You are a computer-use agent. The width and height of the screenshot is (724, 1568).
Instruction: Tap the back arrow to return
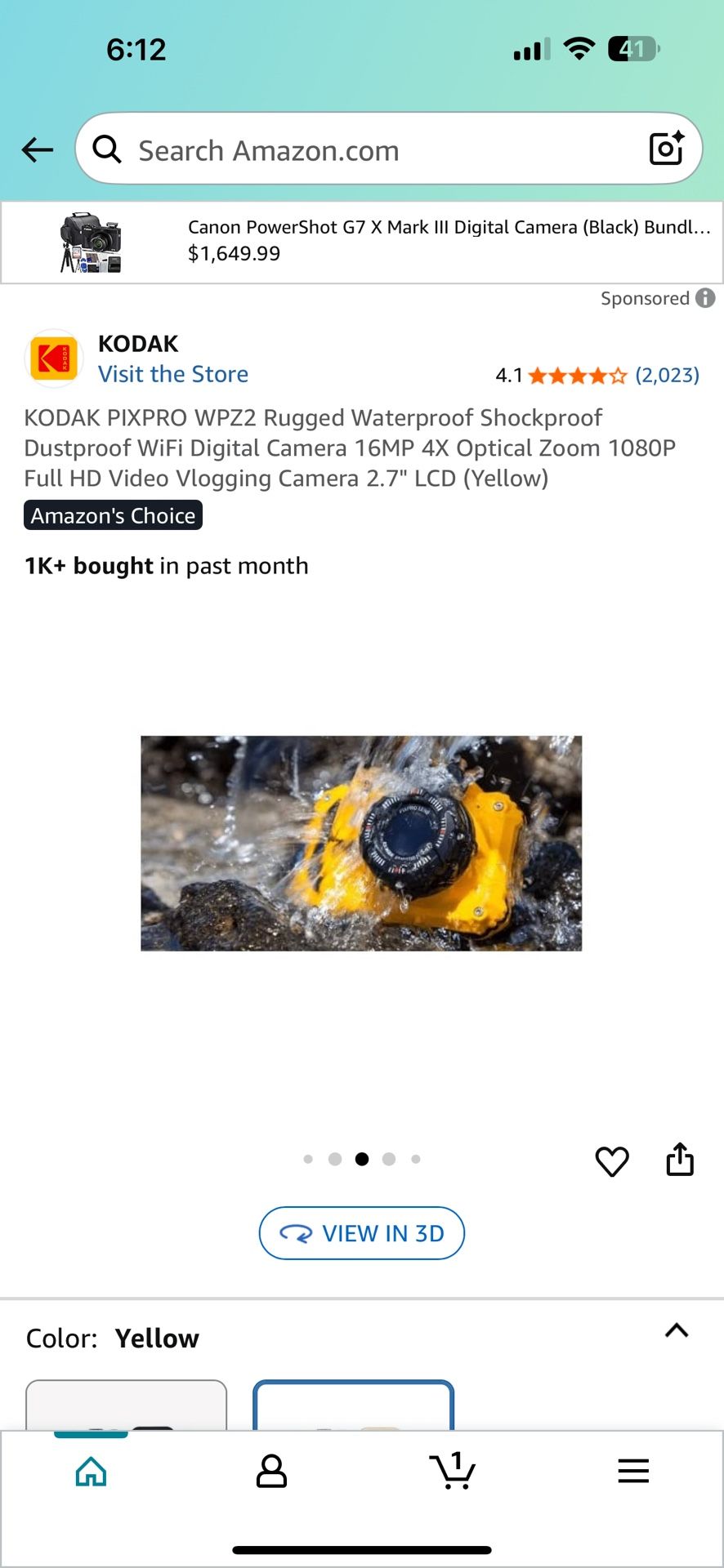tap(36, 149)
